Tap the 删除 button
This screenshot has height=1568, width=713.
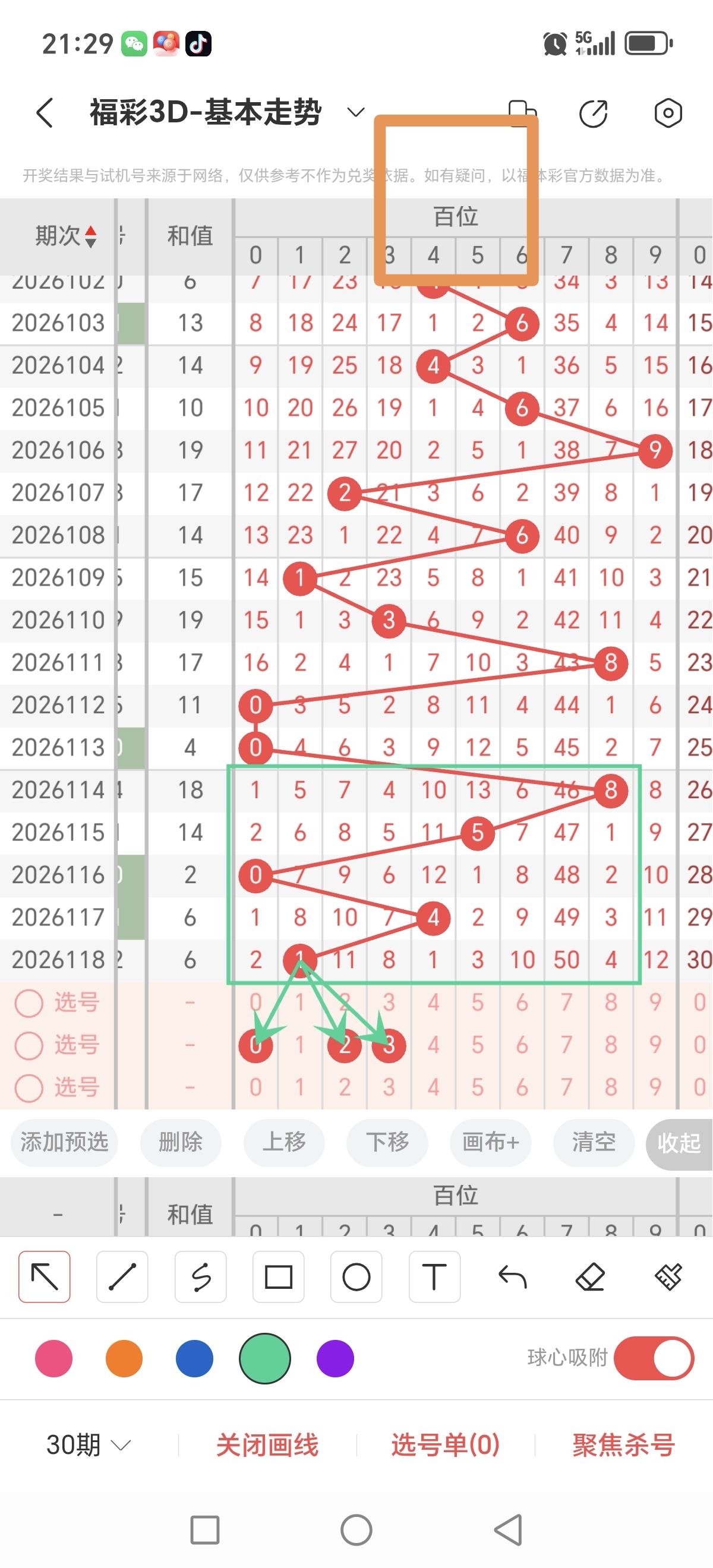[180, 1143]
